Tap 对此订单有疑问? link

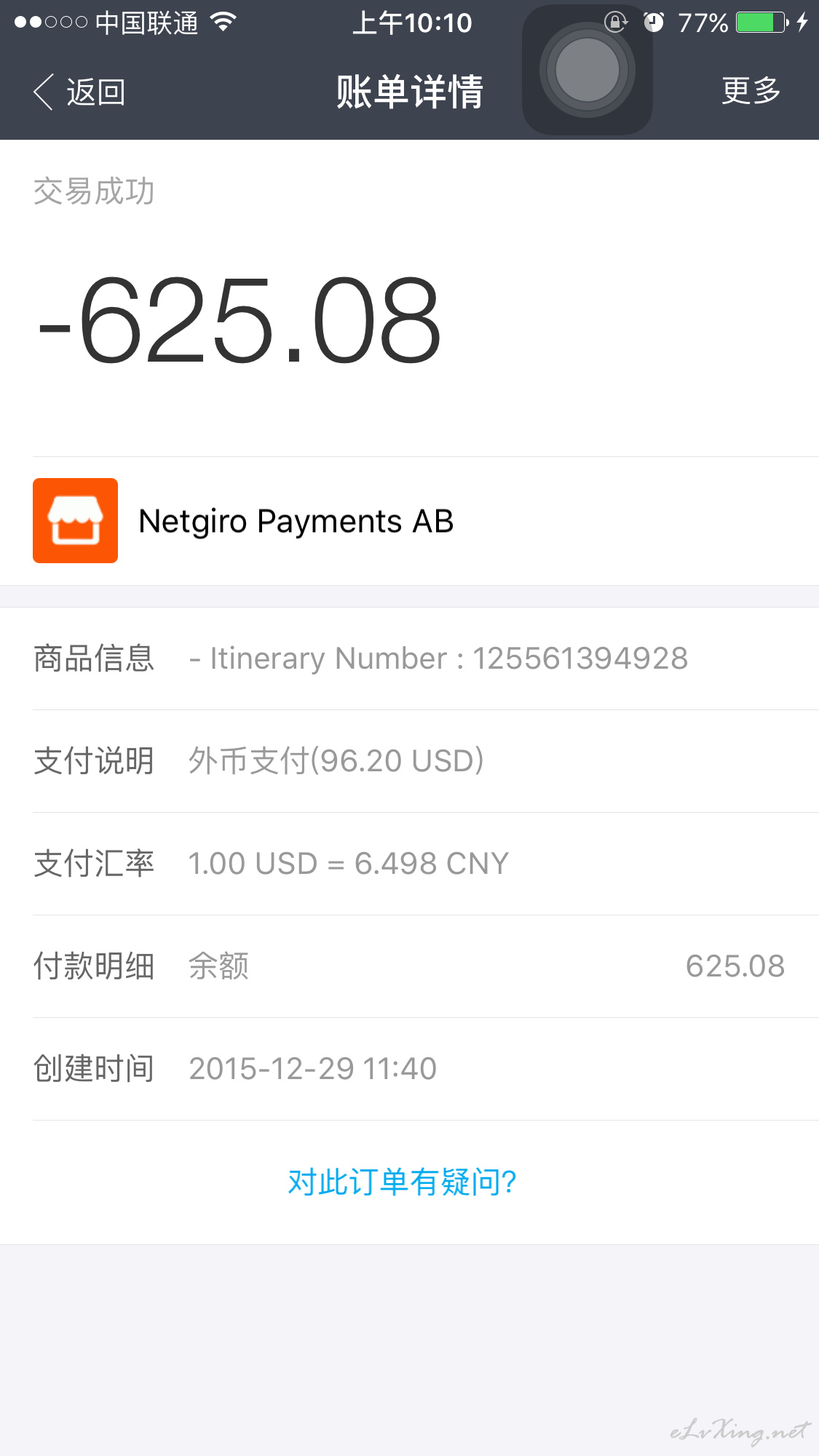(402, 1182)
